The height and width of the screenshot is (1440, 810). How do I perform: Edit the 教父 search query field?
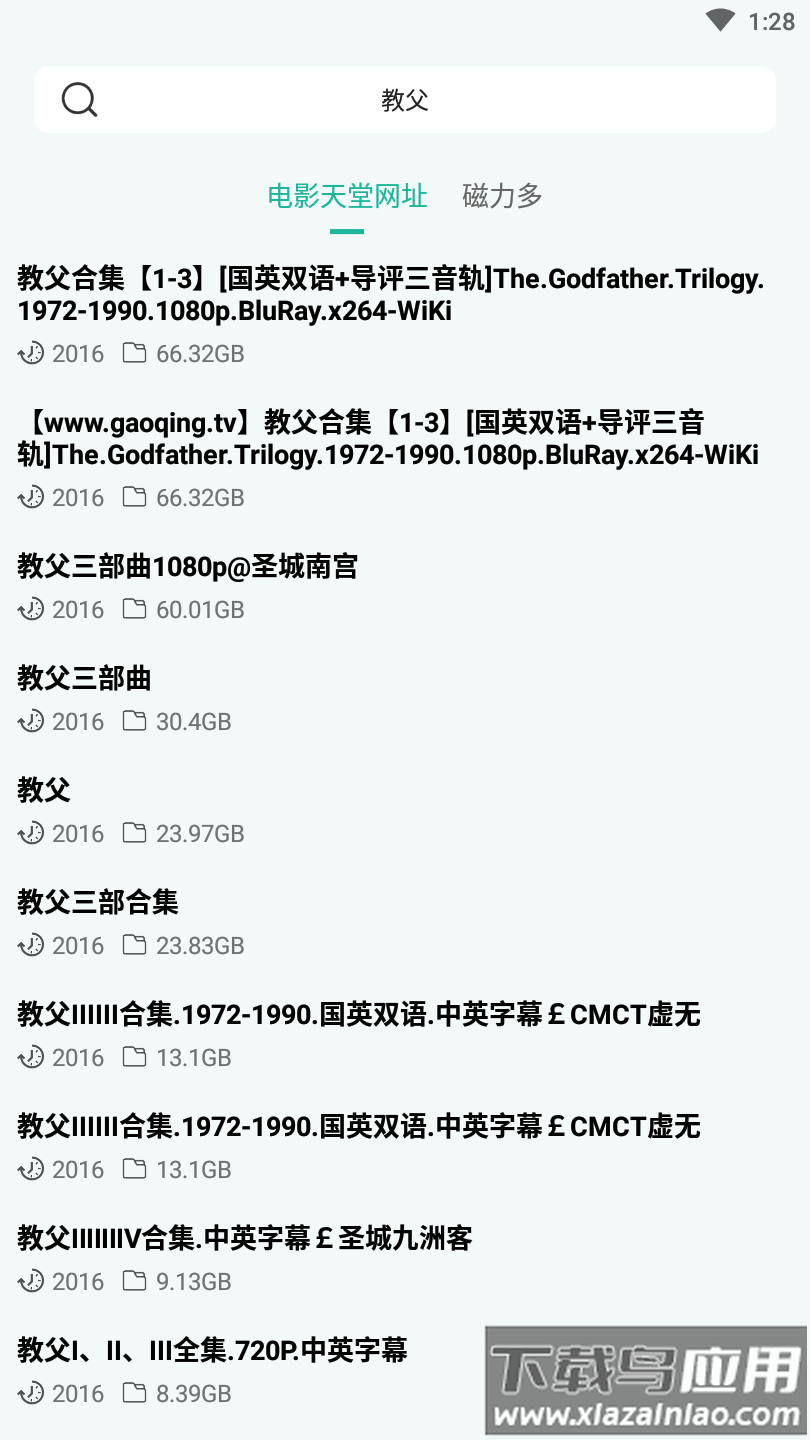click(x=405, y=100)
